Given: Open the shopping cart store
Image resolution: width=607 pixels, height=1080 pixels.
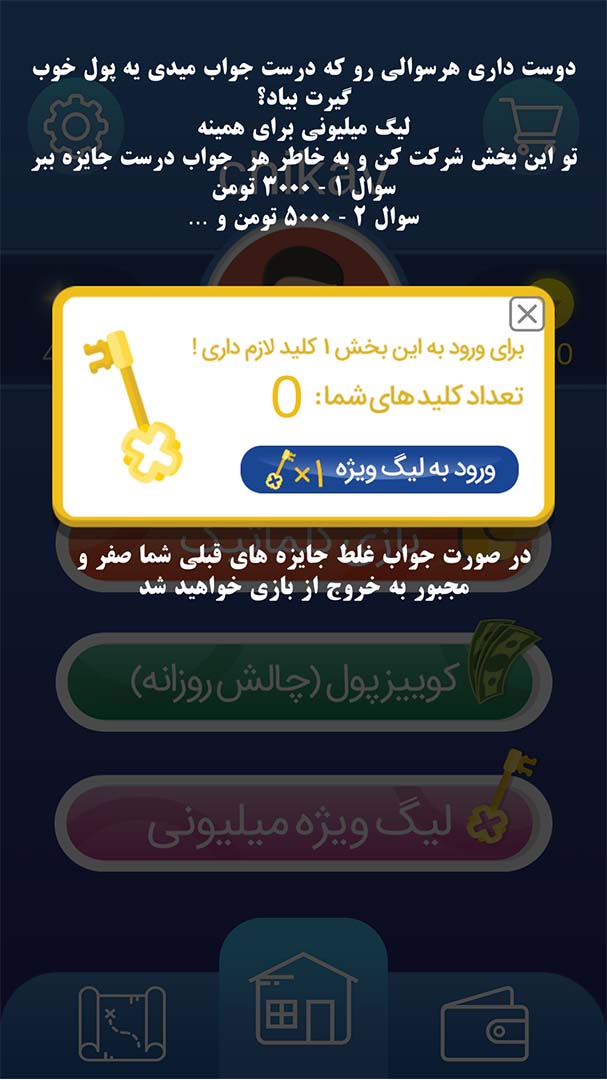Looking at the screenshot, I should 531,125.
